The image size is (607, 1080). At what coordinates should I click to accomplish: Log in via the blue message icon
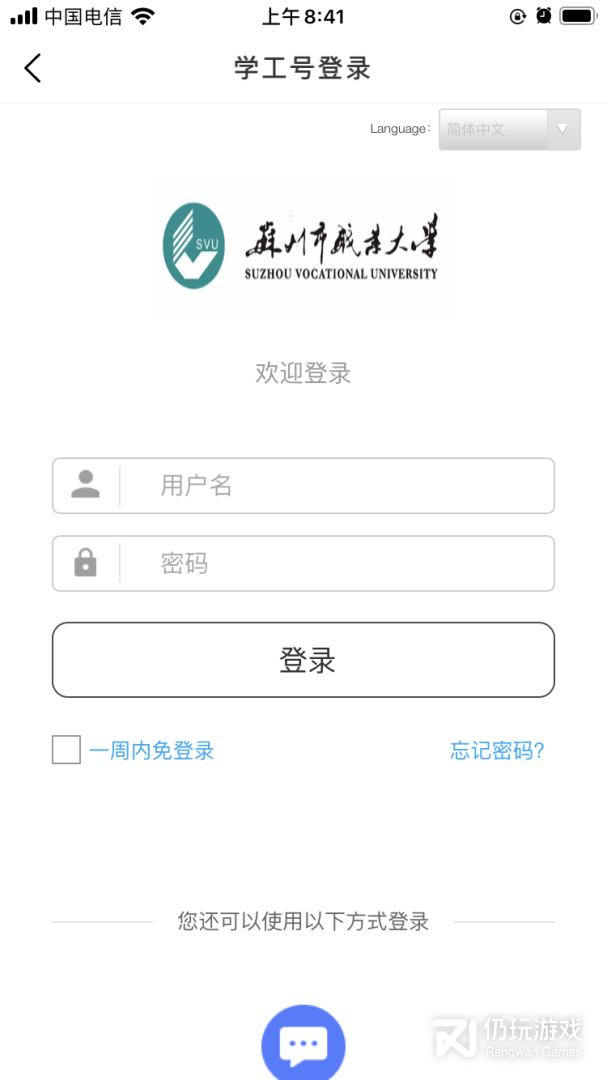pos(303,1044)
